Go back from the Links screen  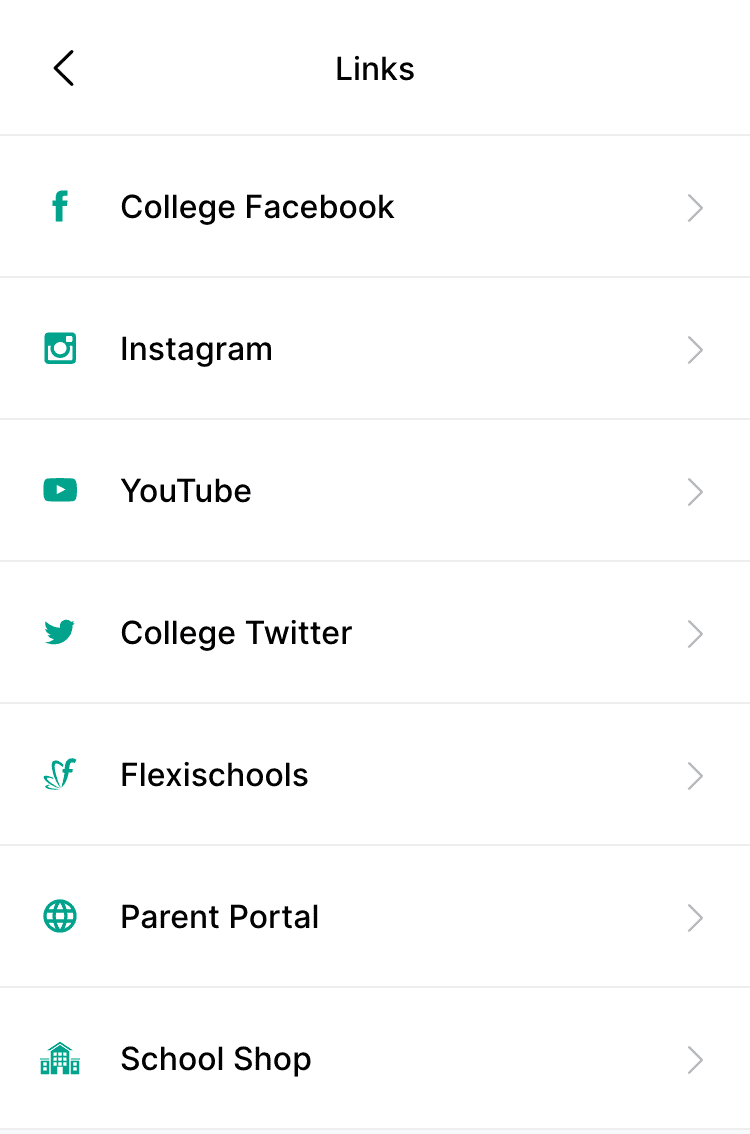[64, 69]
